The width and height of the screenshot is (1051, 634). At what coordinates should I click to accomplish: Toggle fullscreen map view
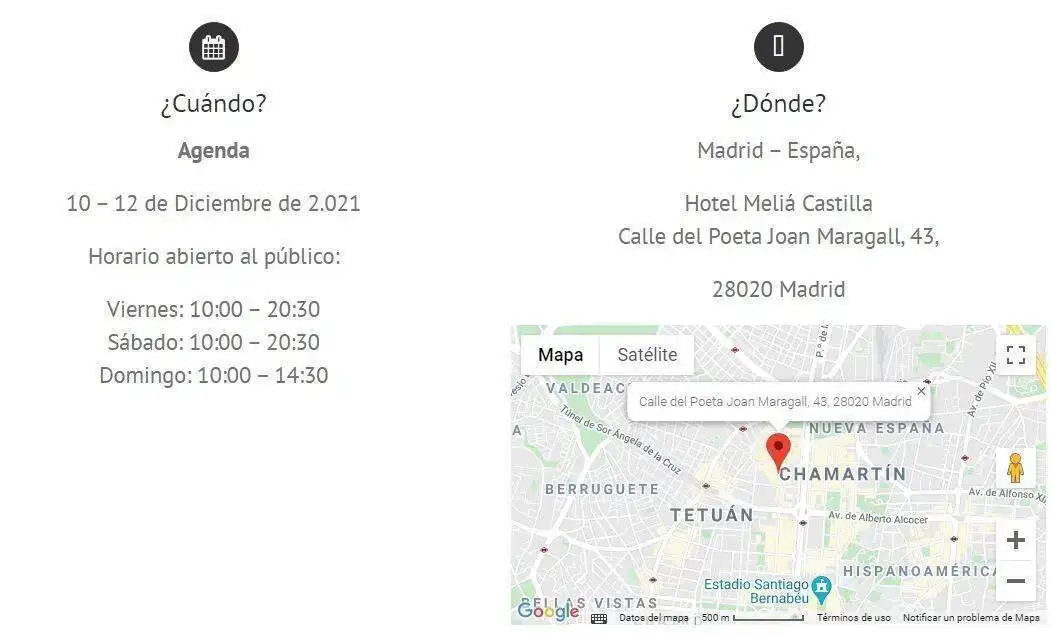click(x=1015, y=355)
